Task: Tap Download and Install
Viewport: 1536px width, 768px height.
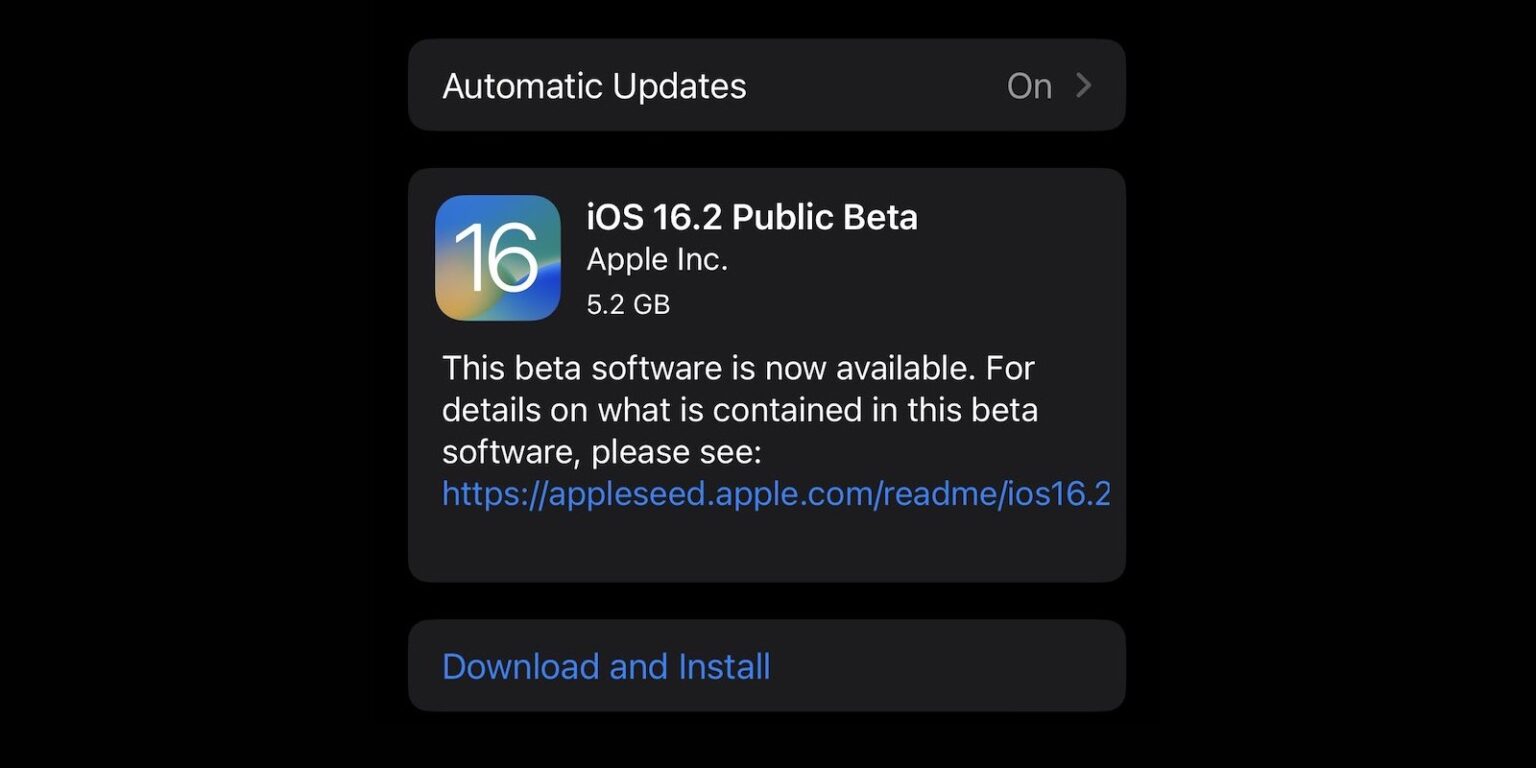Action: click(606, 666)
